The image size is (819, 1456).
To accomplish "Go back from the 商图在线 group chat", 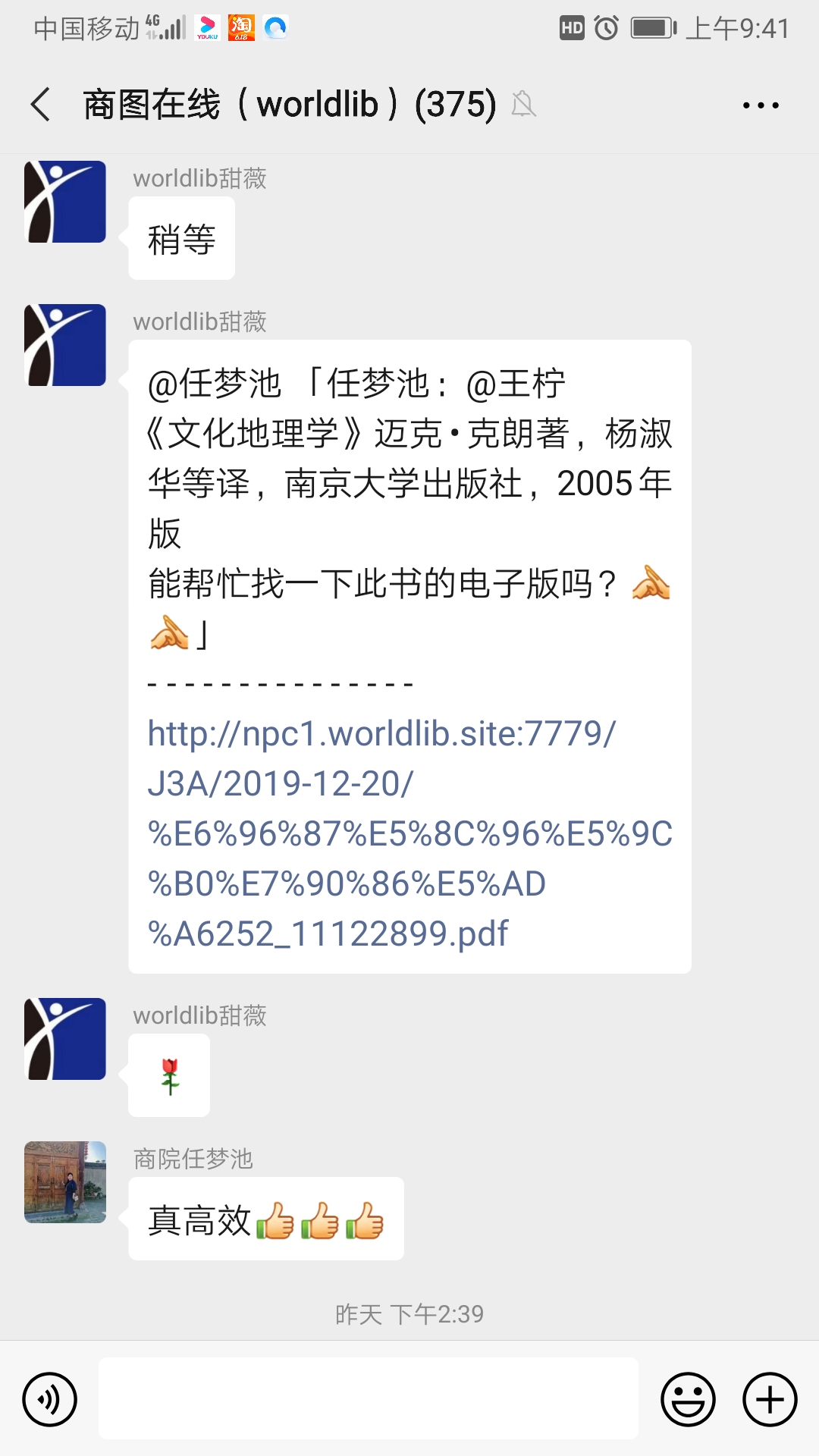I will (x=41, y=105).
